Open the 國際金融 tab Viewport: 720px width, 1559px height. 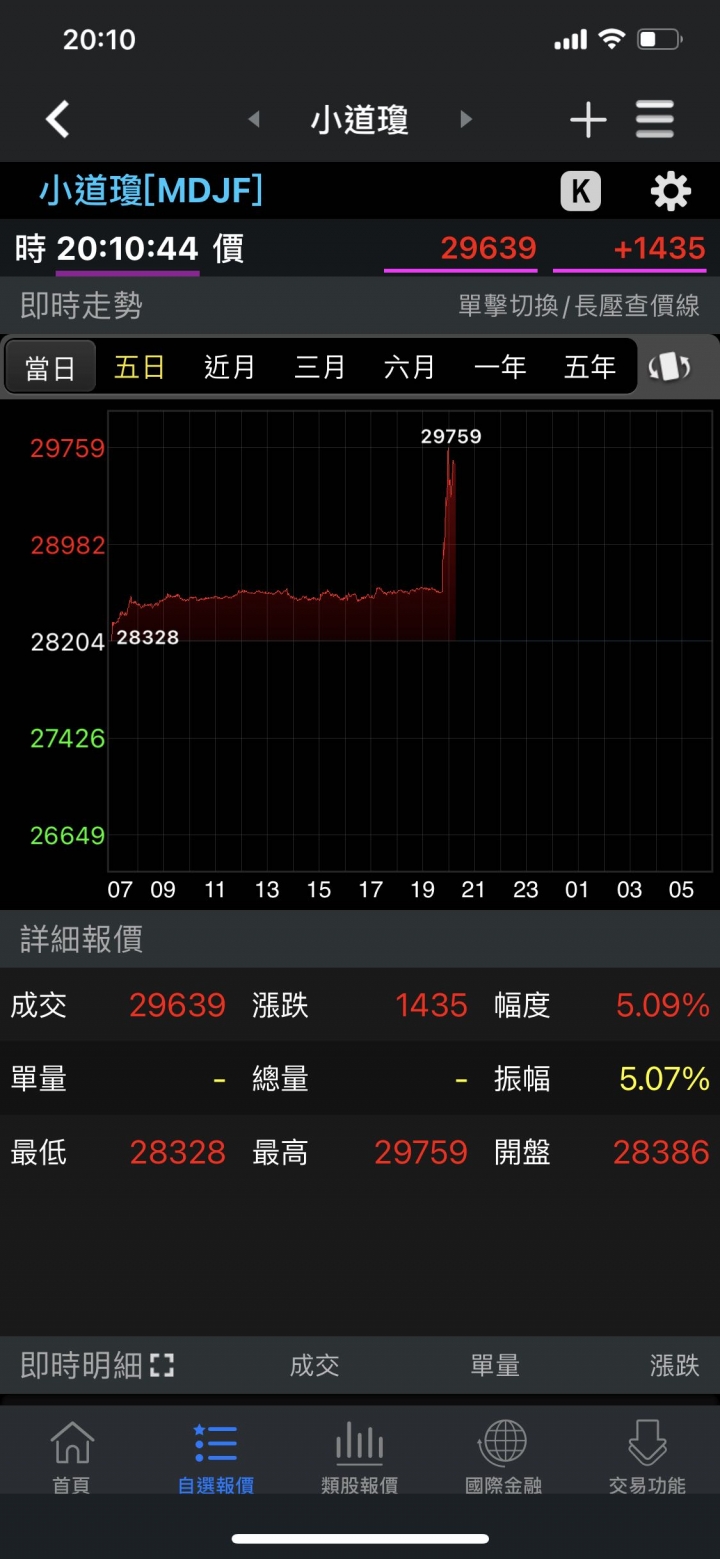(x=503, y=1457)
